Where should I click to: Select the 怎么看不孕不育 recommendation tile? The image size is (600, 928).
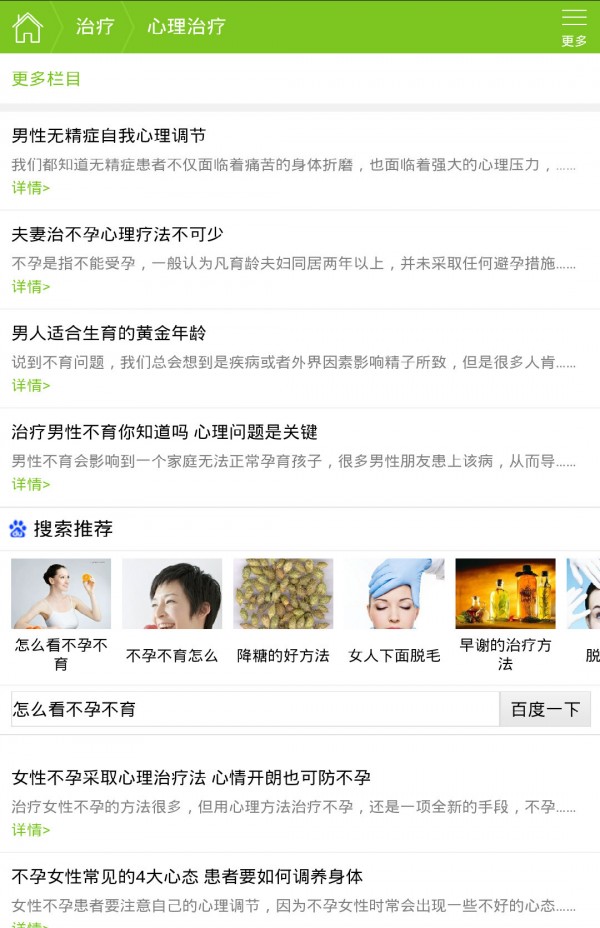click(61, 608)
